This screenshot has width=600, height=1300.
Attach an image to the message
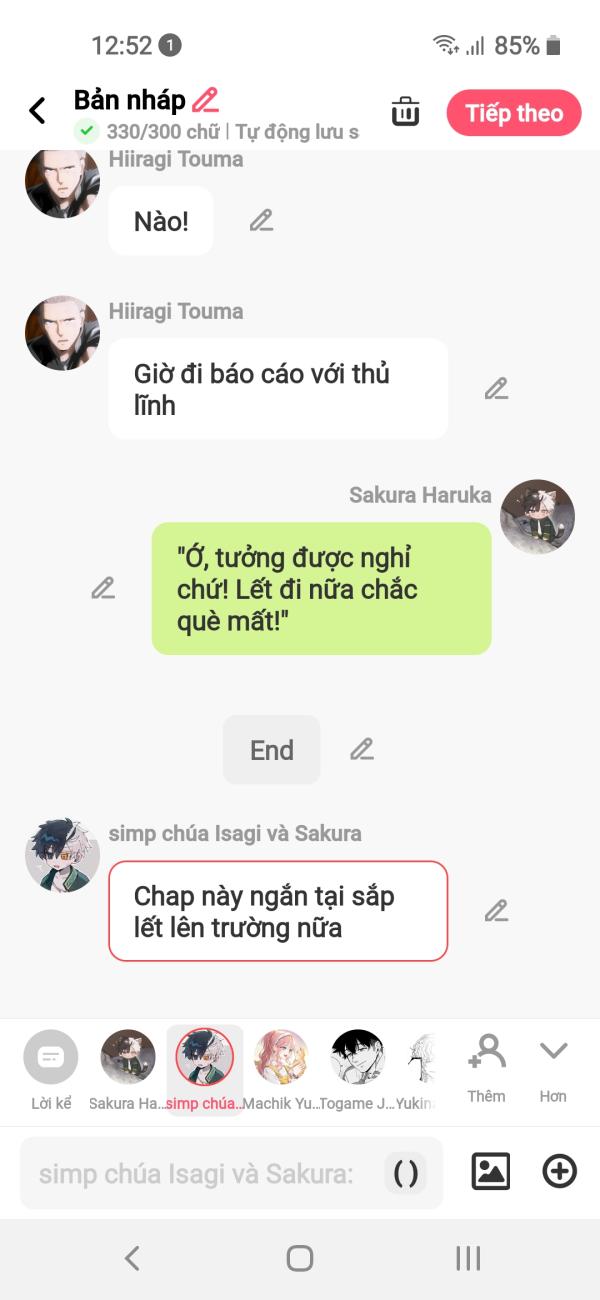point(491,1171)
